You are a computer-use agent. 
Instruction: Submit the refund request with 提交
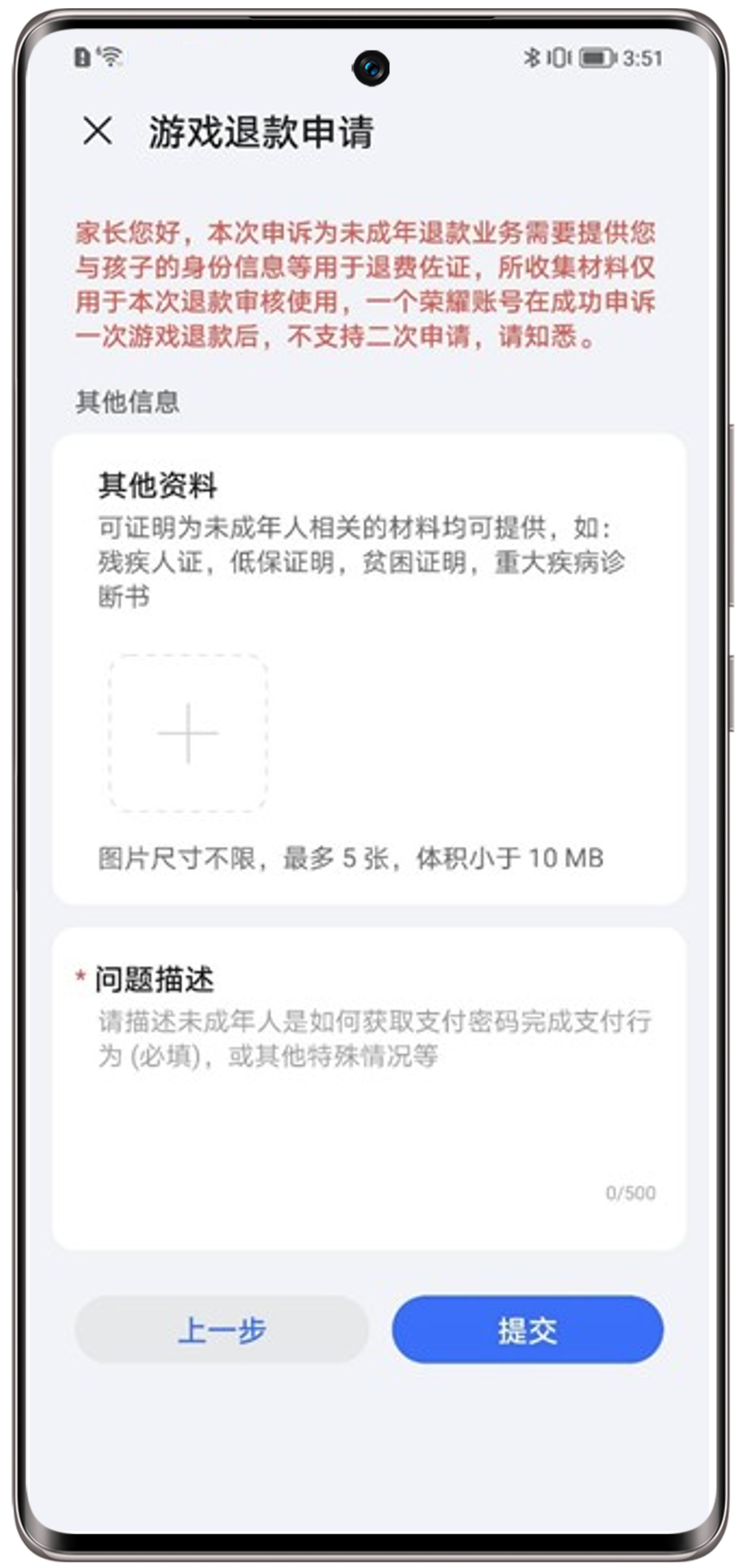click(528, 1330)
